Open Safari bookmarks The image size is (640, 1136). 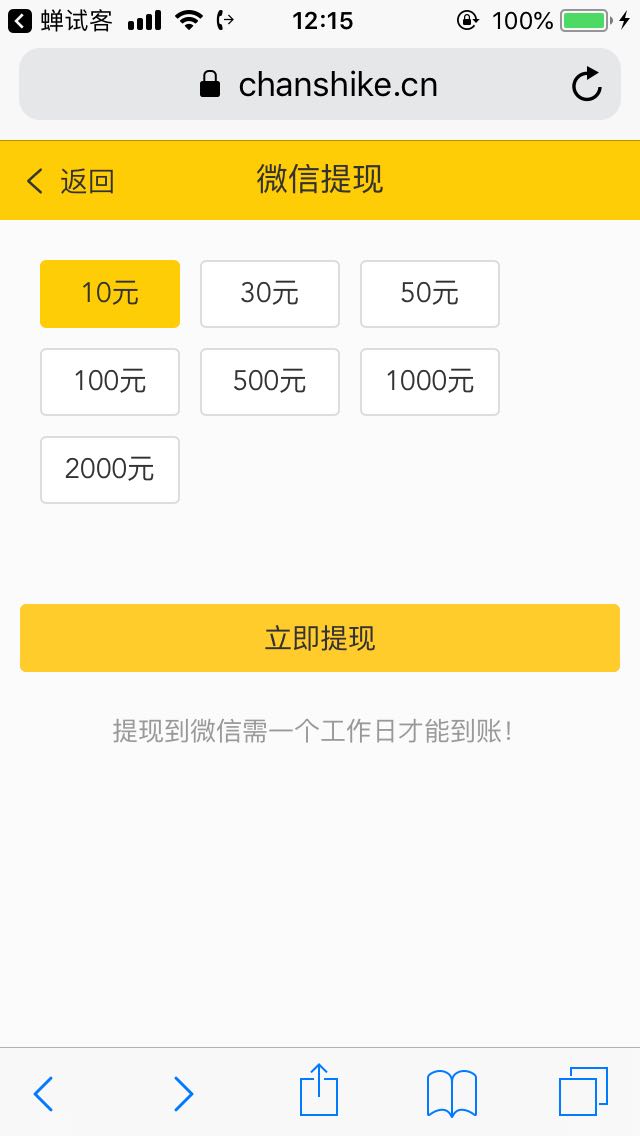(x=451, y=1092)
